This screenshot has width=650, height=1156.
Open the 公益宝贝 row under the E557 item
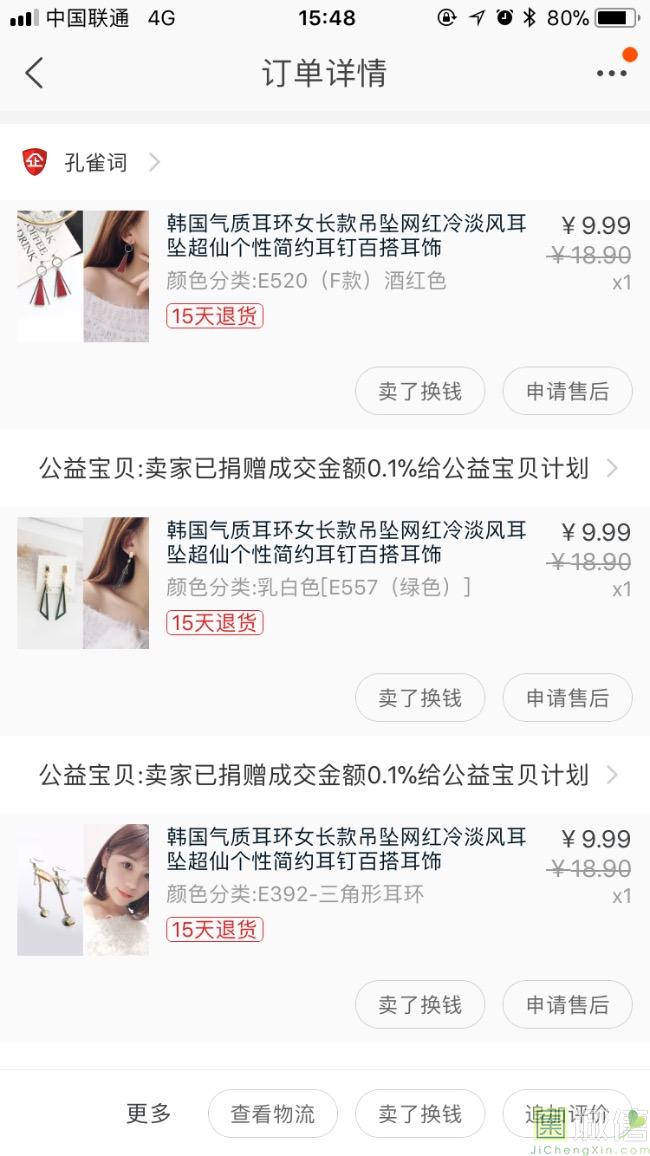coord(325,775)
